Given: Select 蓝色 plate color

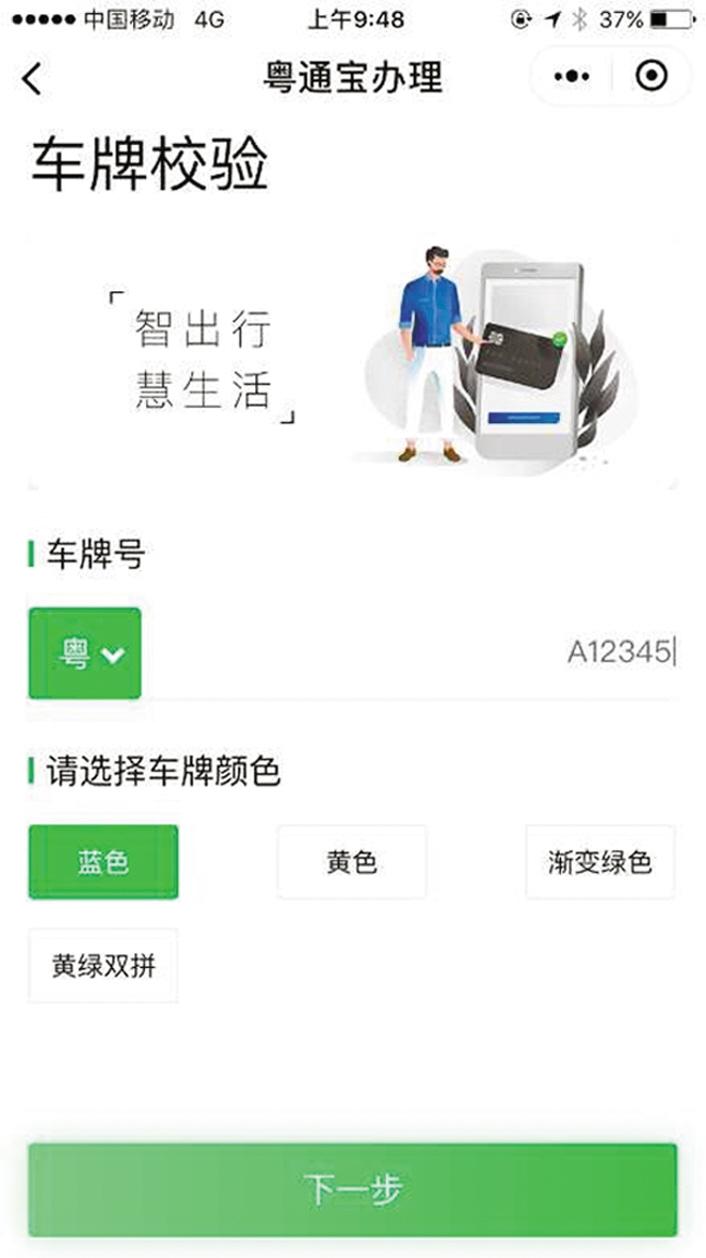Looking at the screenshot, I should coord(104,862).
